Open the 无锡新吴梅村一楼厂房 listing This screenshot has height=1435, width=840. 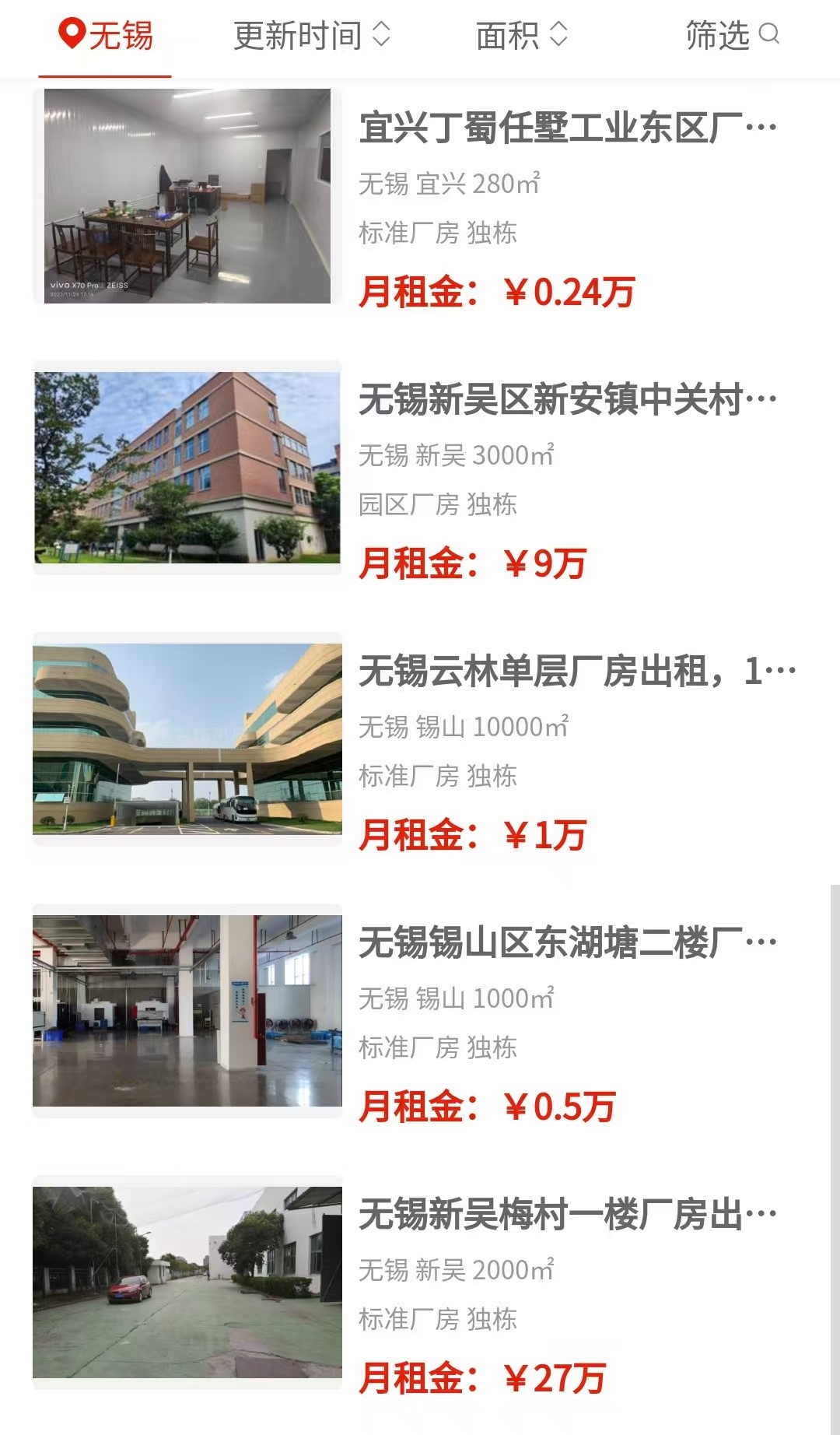566,1215
